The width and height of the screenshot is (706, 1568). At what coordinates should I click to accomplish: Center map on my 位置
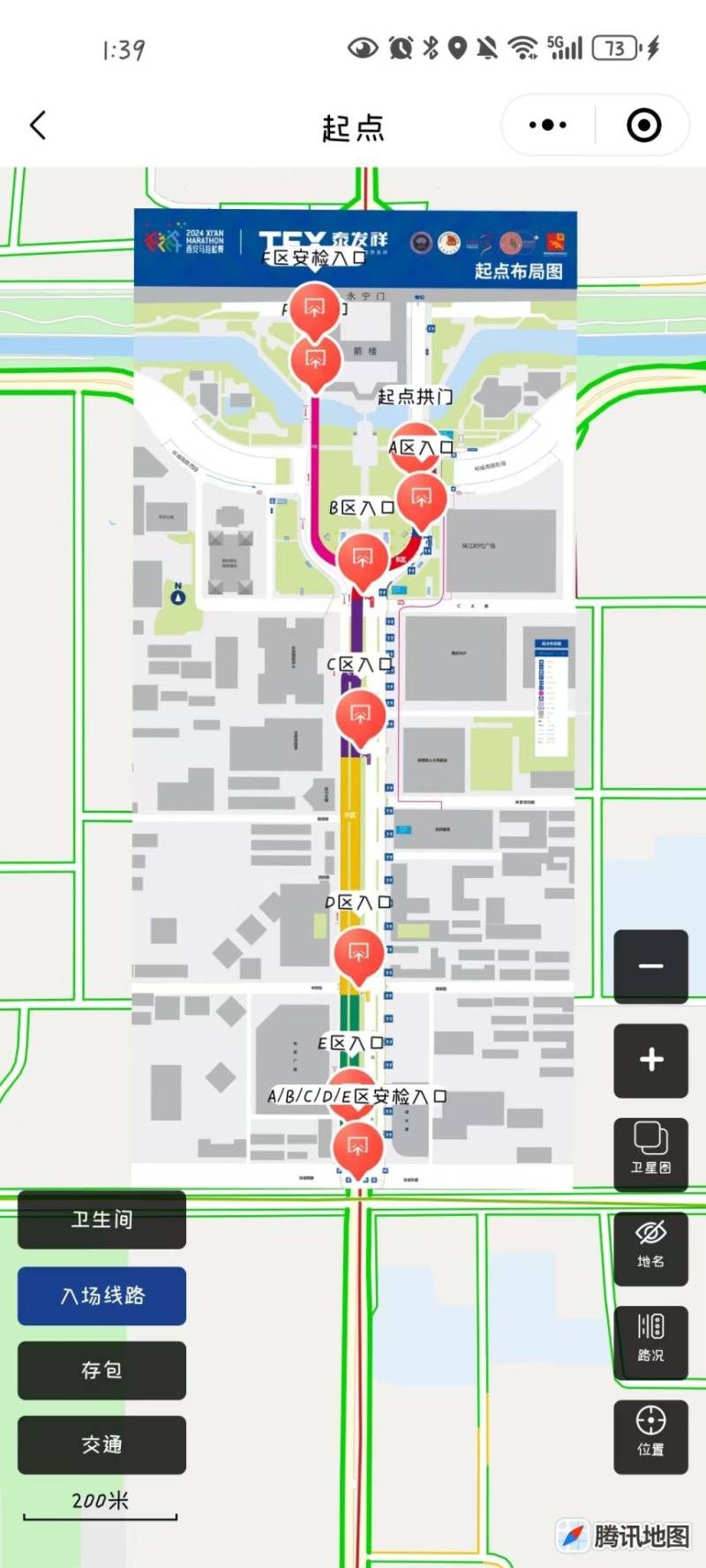pyautogui.click(x=650, y=1436)
